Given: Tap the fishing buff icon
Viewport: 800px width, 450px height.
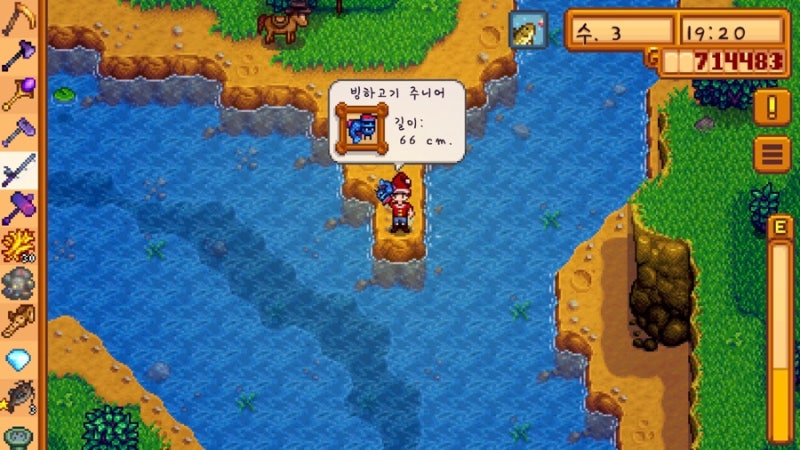Looking at the screenshot, I should click(x=527, y=31).
